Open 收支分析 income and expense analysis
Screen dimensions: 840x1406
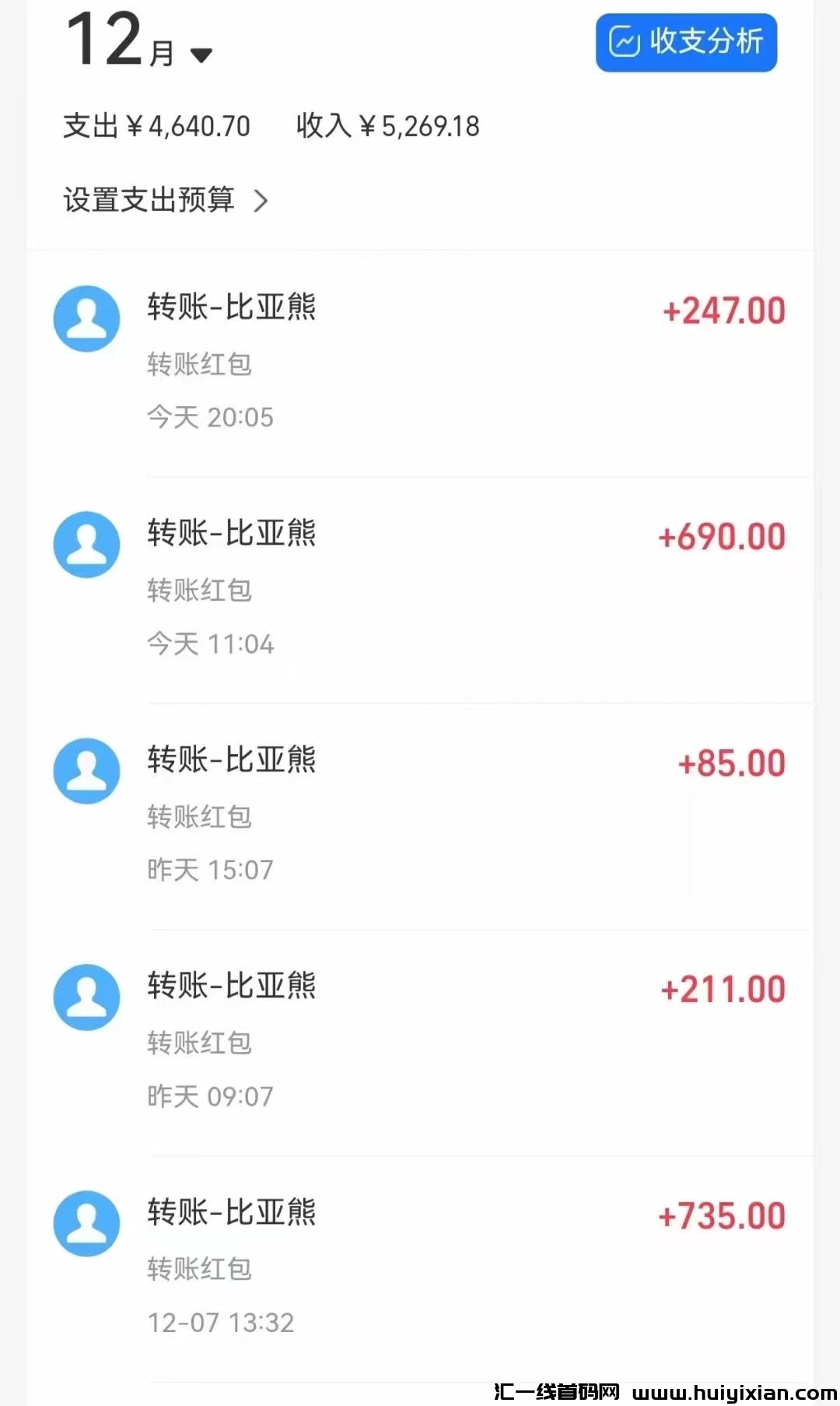pos(686,43)
